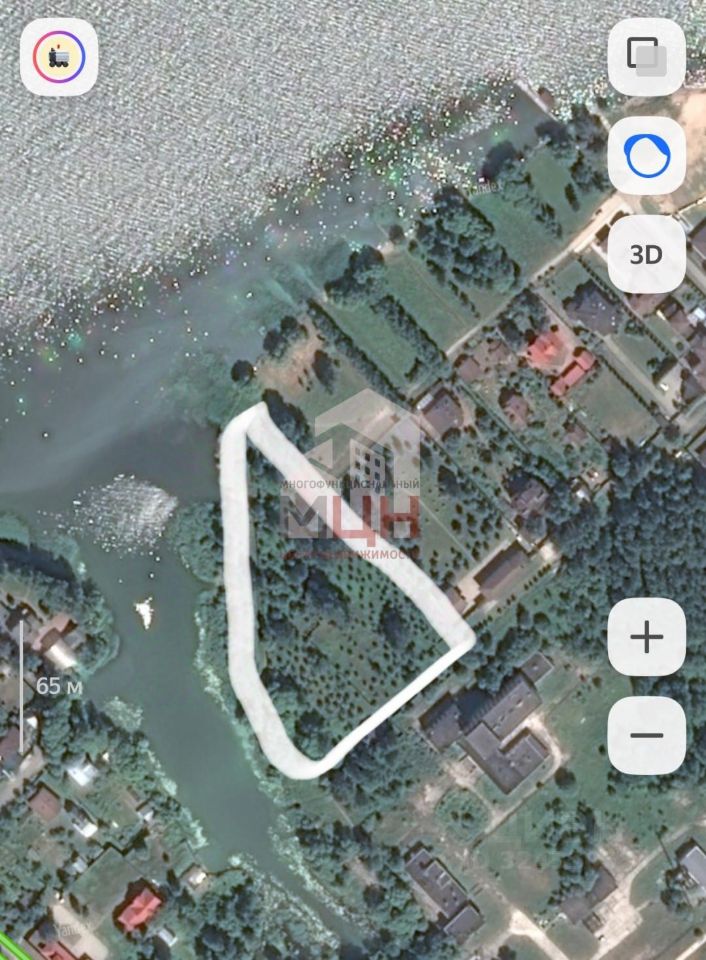706x960 pixels.
Task: Open the transport icon with story ring
Action: coord(59,57)
